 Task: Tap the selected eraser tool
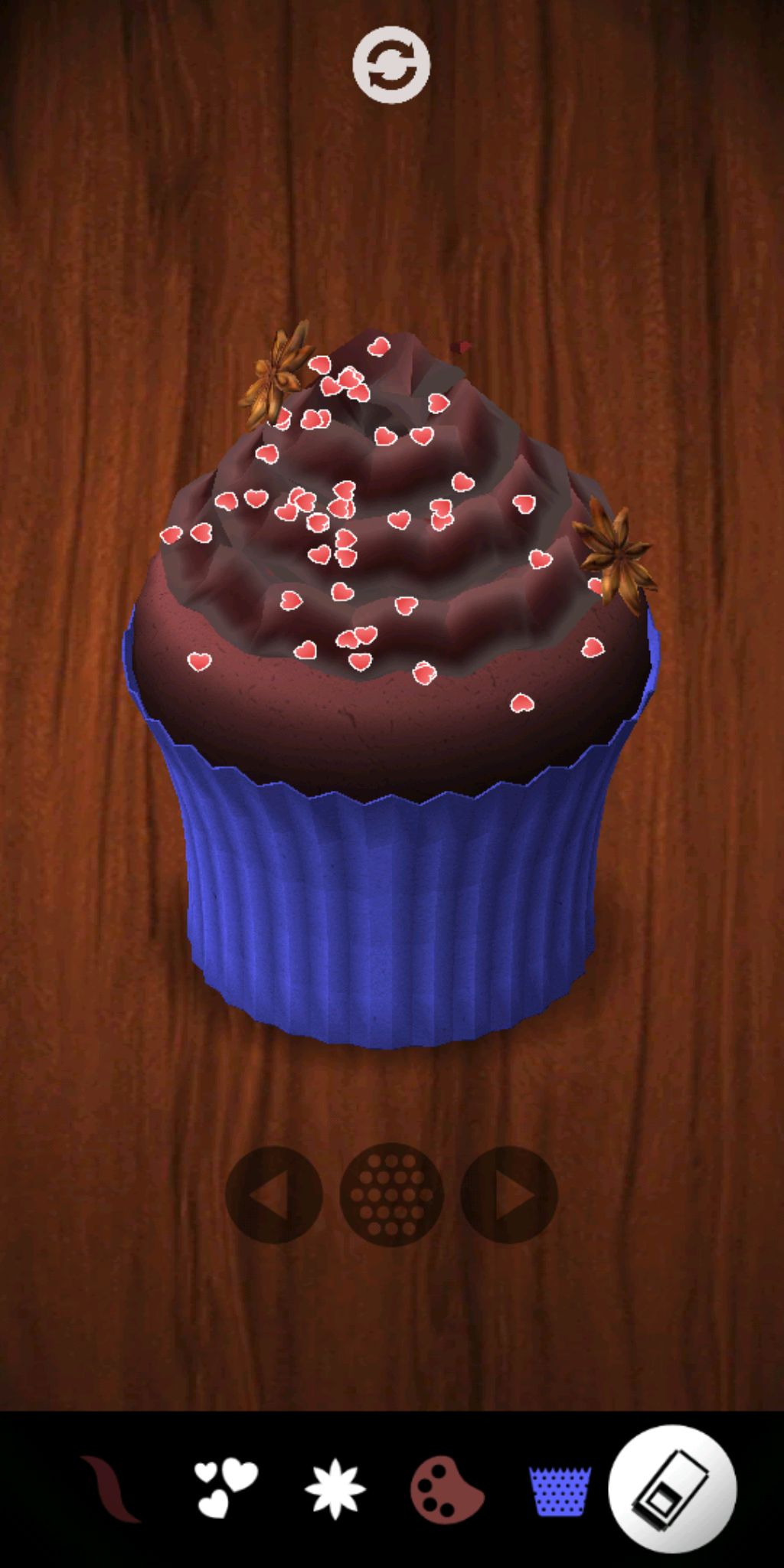click(x=672, y=1489)
